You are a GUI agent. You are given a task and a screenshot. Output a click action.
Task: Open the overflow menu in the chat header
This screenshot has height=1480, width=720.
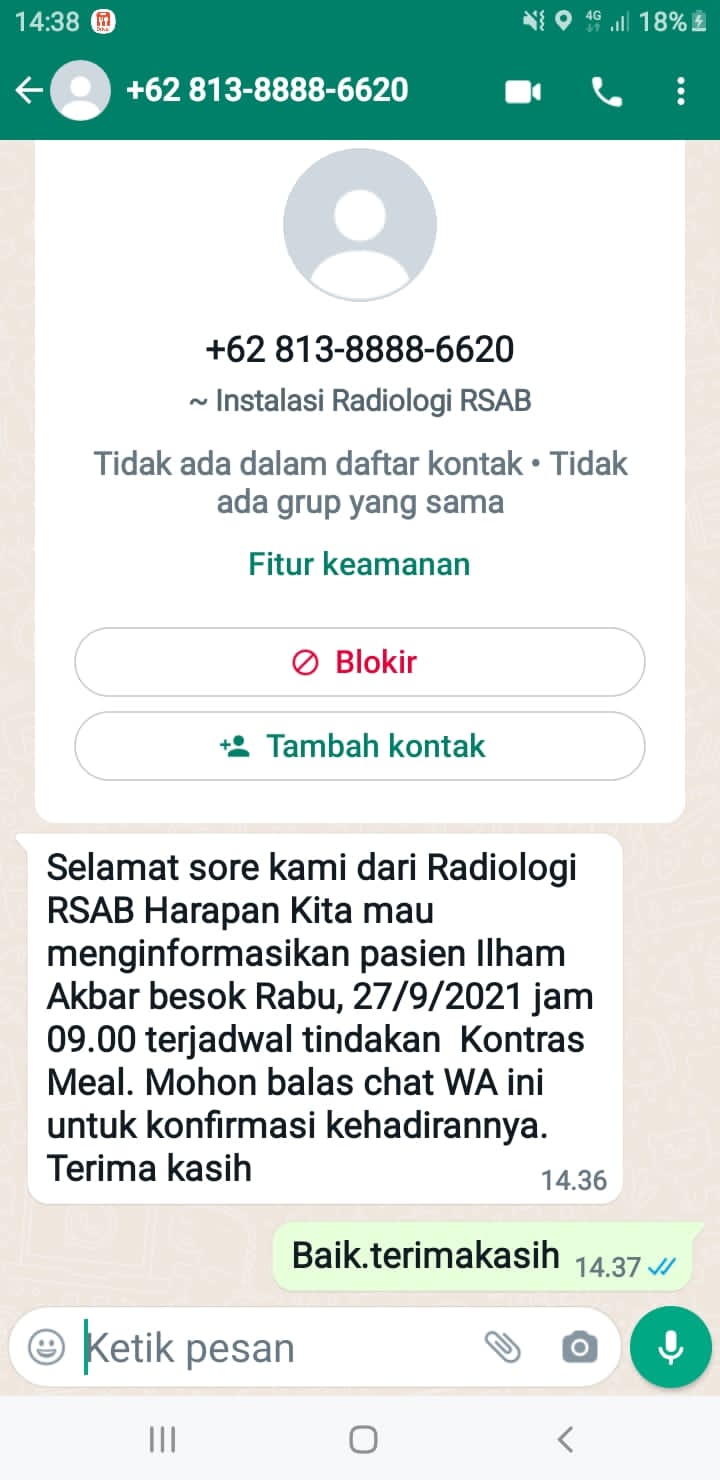point(681,92)
